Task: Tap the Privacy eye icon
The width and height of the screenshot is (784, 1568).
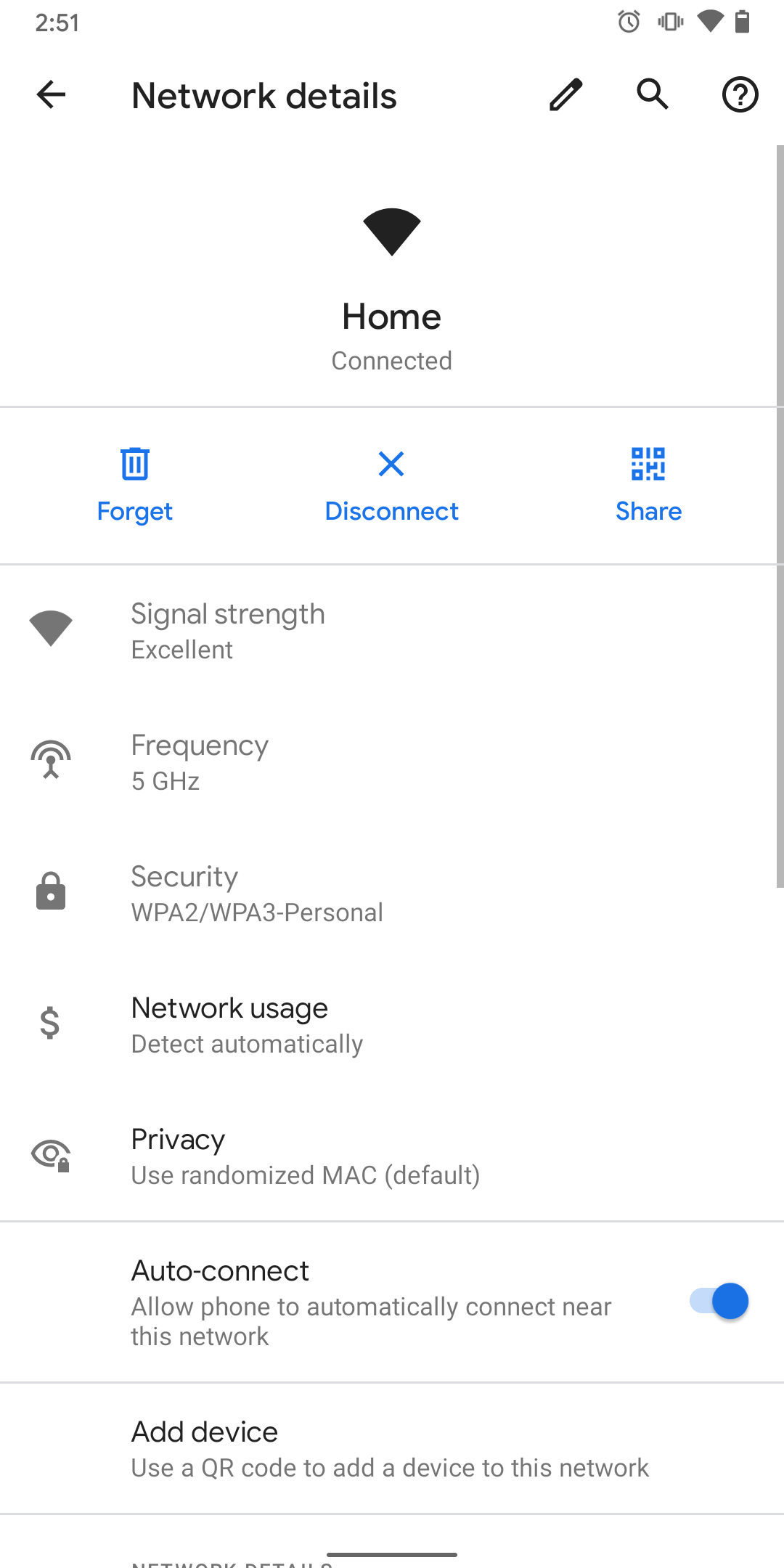Action: tap(49, 1156)
